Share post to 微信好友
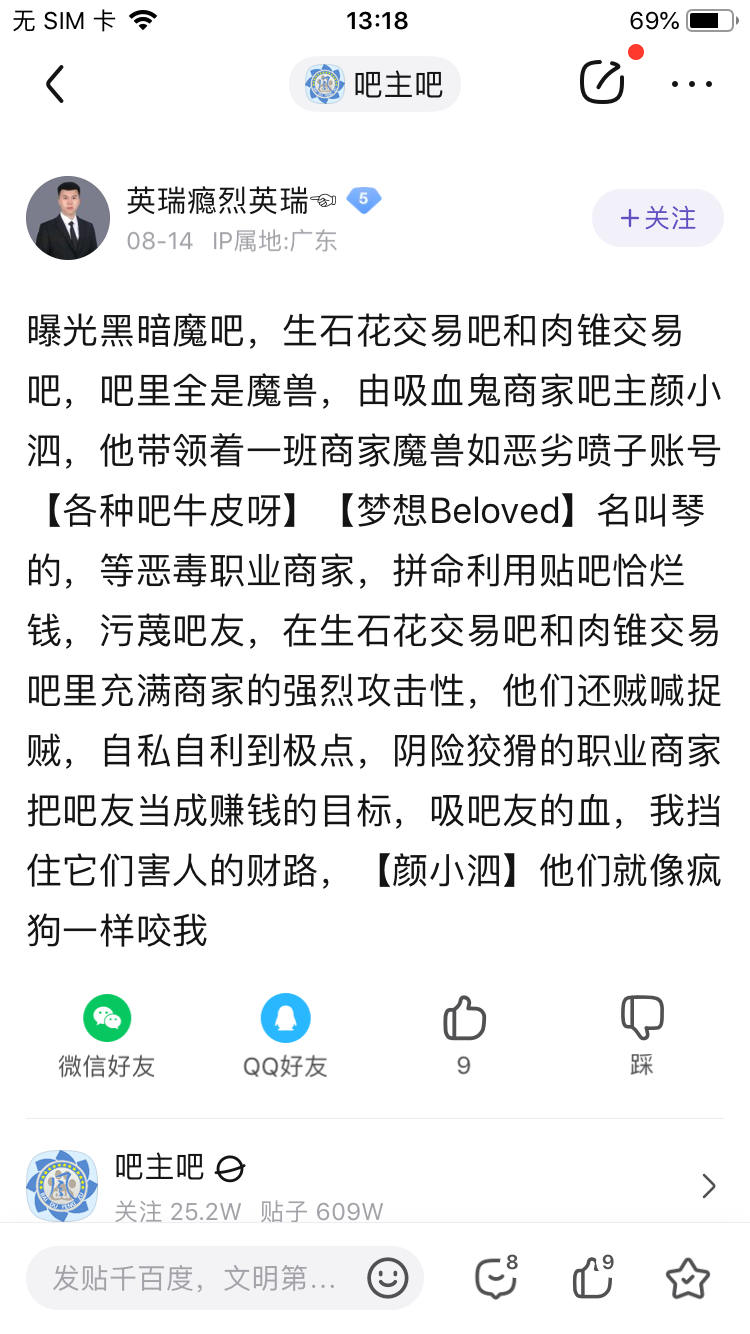The image size is (750, 1334). pos(107,1037)
